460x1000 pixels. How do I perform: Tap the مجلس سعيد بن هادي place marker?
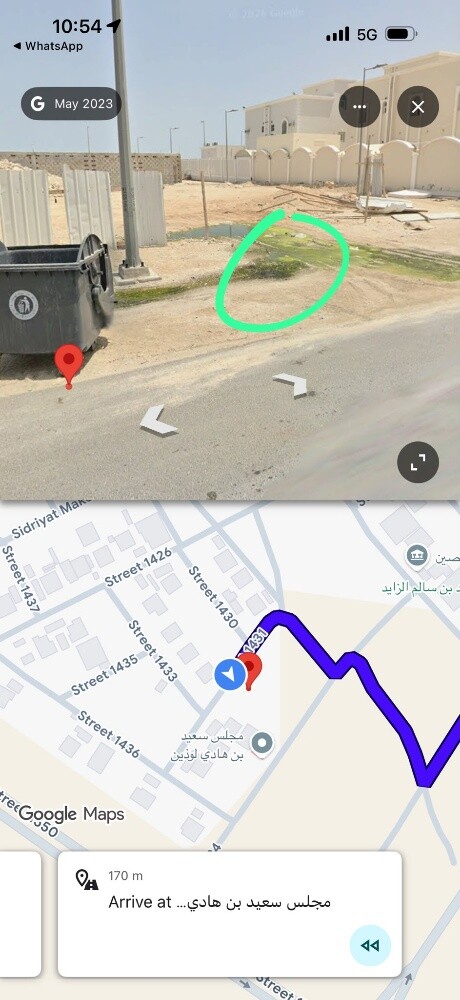tap(262, 742)
